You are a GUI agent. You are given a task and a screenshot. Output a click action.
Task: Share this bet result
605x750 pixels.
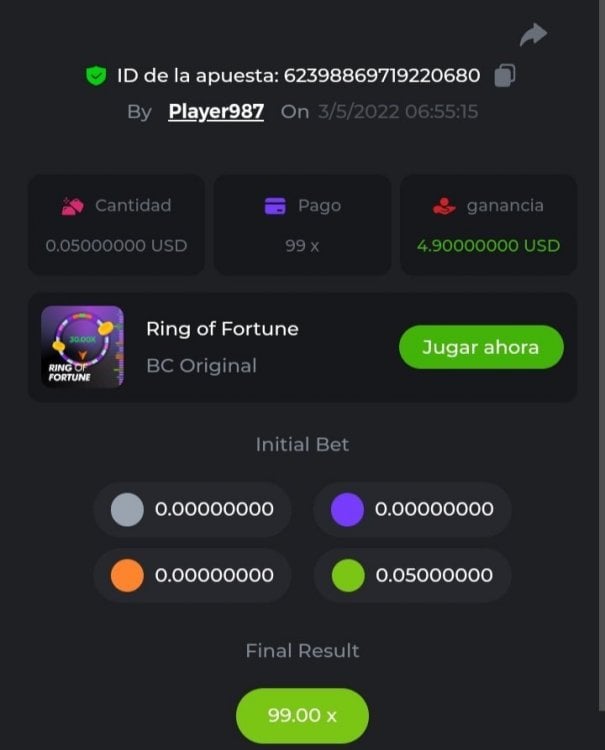tap(533, 35)
